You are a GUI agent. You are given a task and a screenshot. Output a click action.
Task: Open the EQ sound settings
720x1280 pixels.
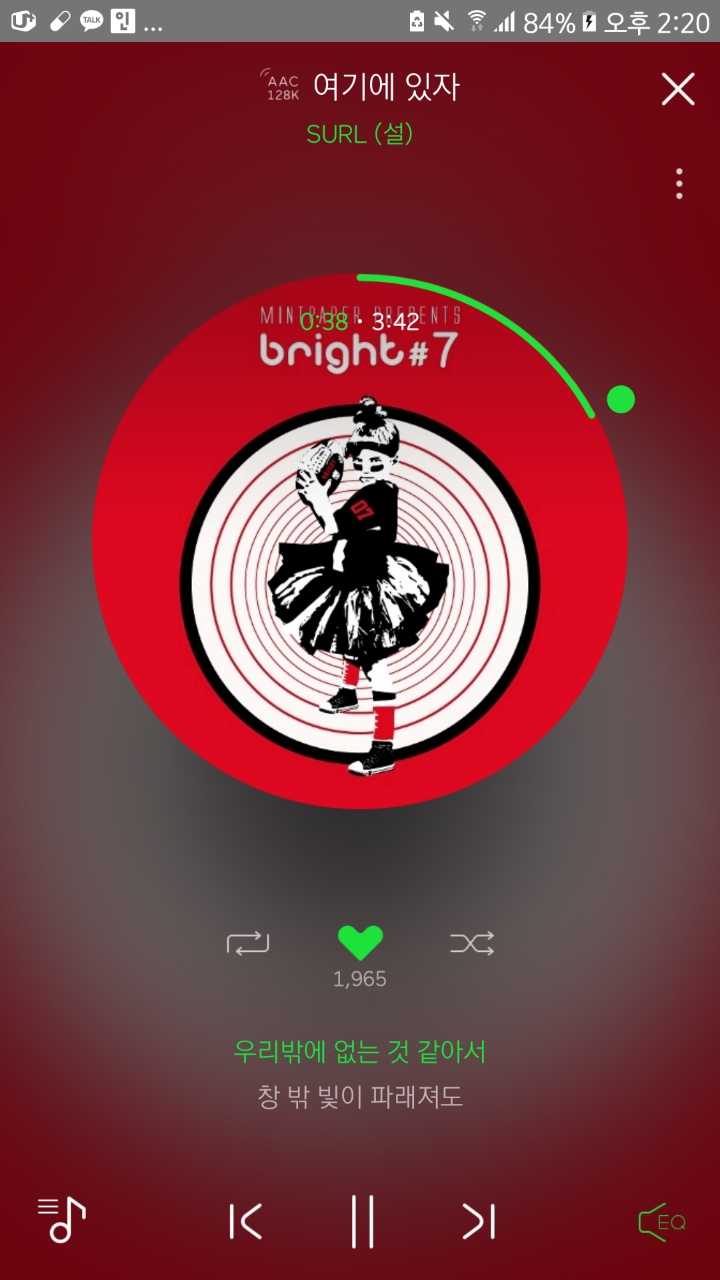tap(662, 1222)
